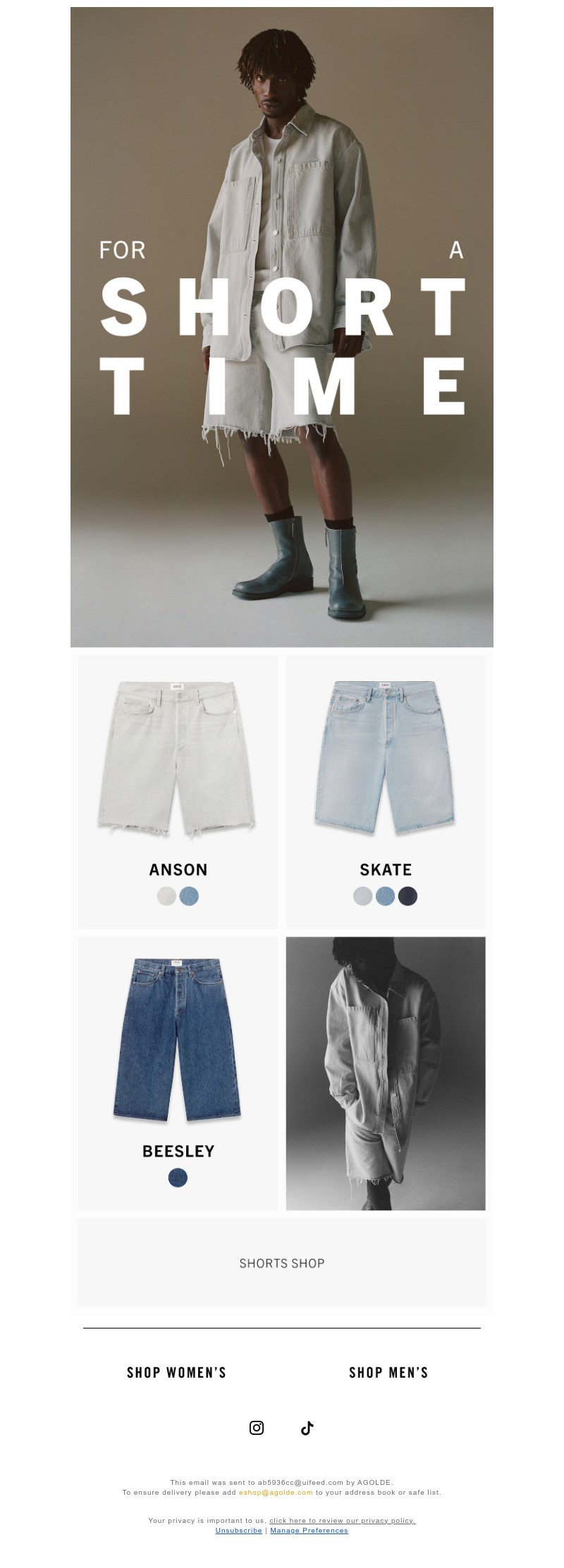564x1568 pixels.
Task: Go to Shop Men's
Action: 388,1372
